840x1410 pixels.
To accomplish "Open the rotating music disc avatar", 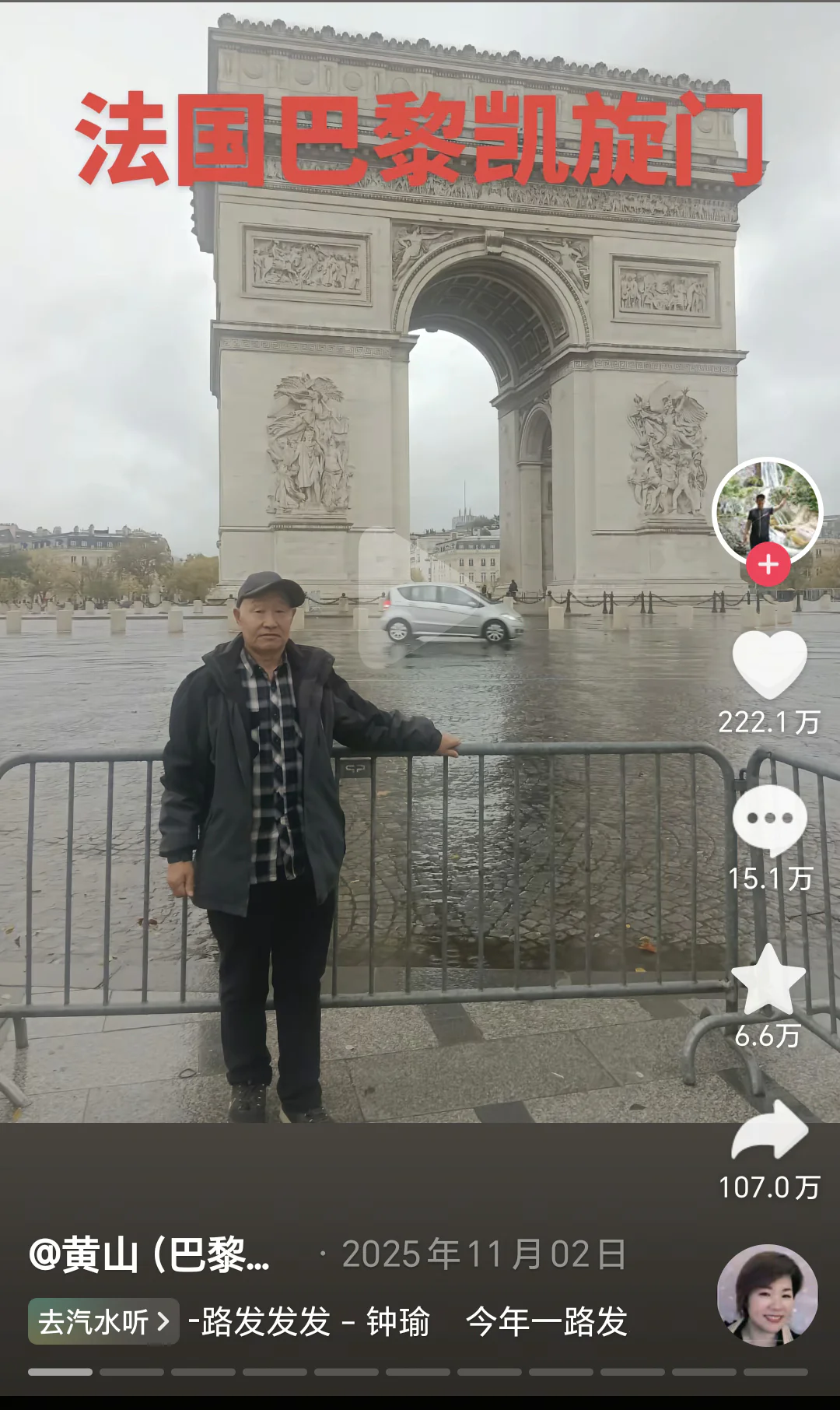I will (x=767, y=1295).
